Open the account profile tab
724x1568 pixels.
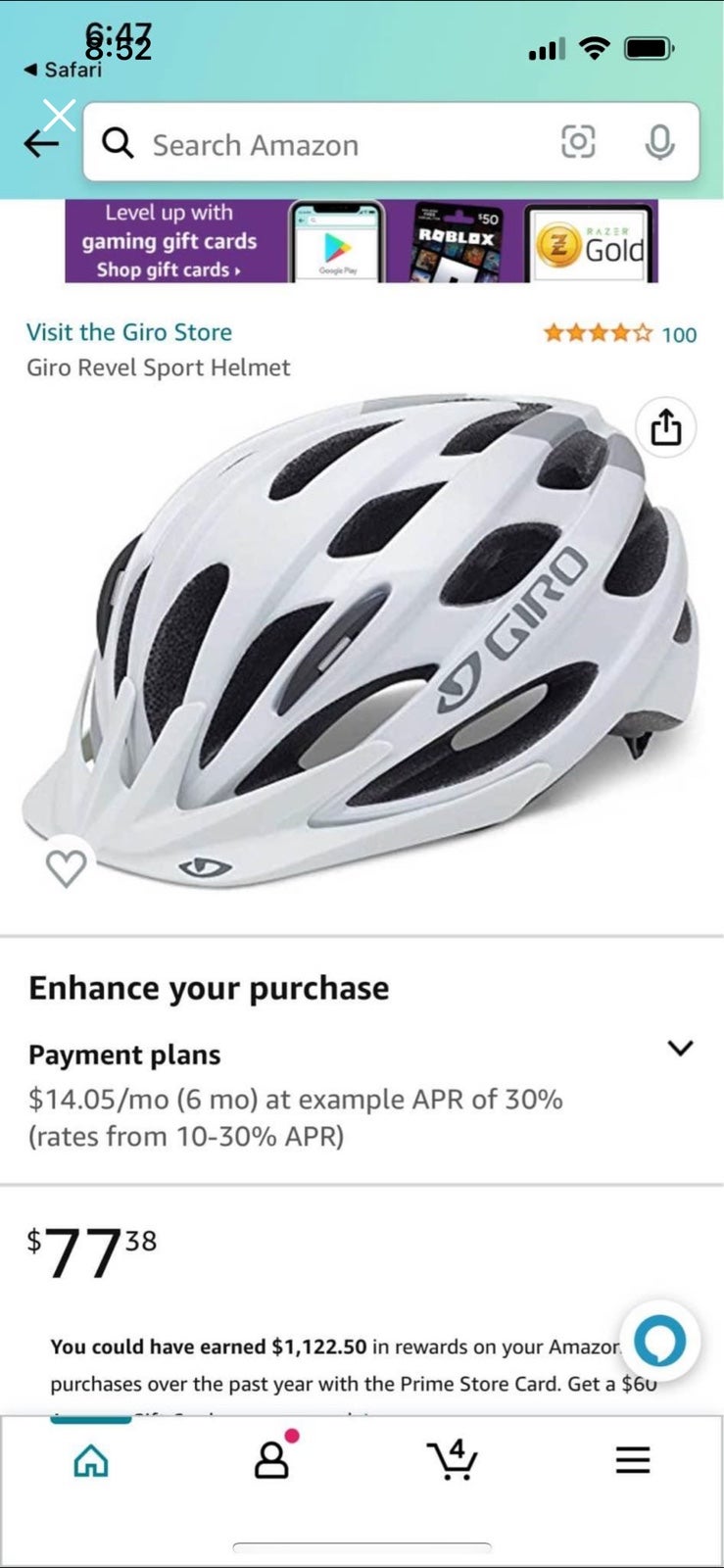coord(273,1456)
